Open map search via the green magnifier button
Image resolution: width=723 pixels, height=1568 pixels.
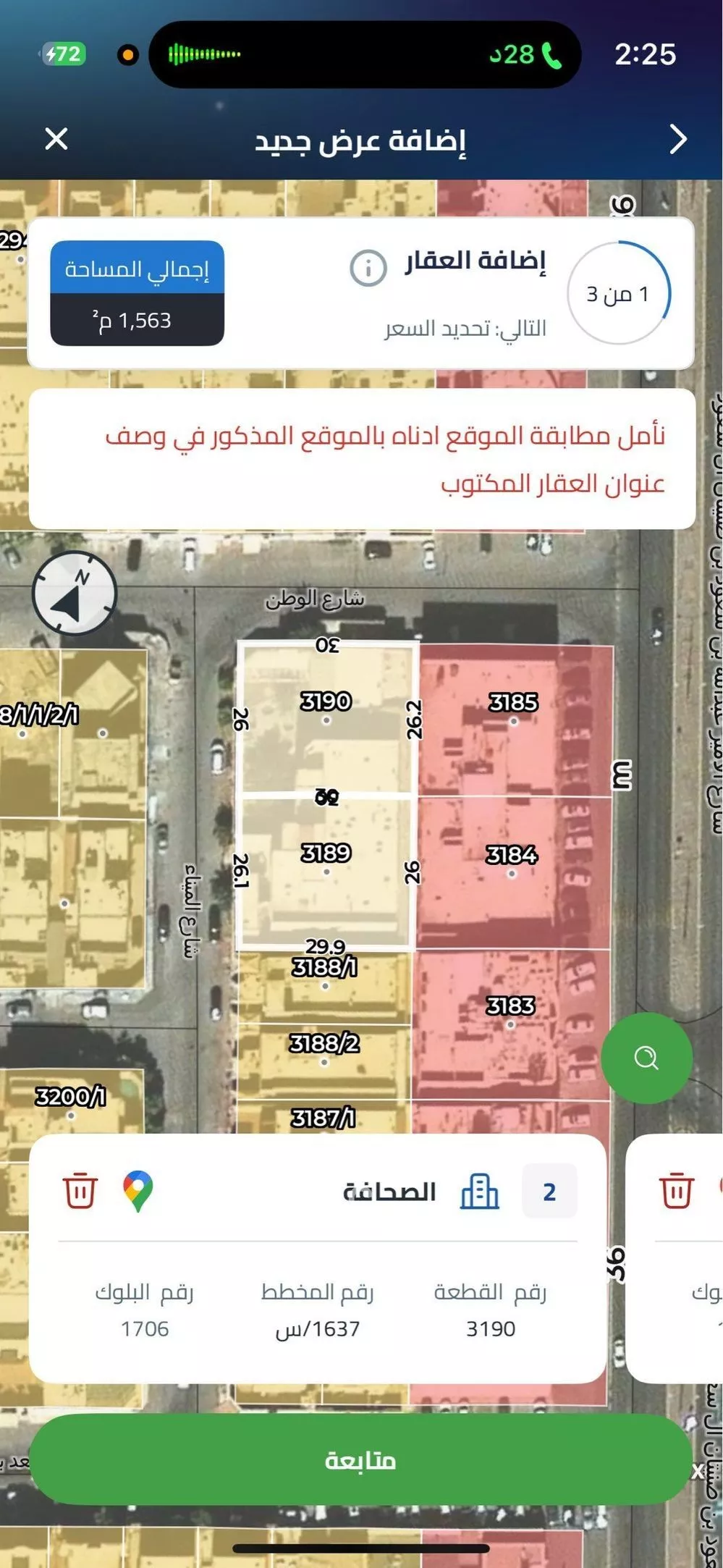click(646, 1058)
